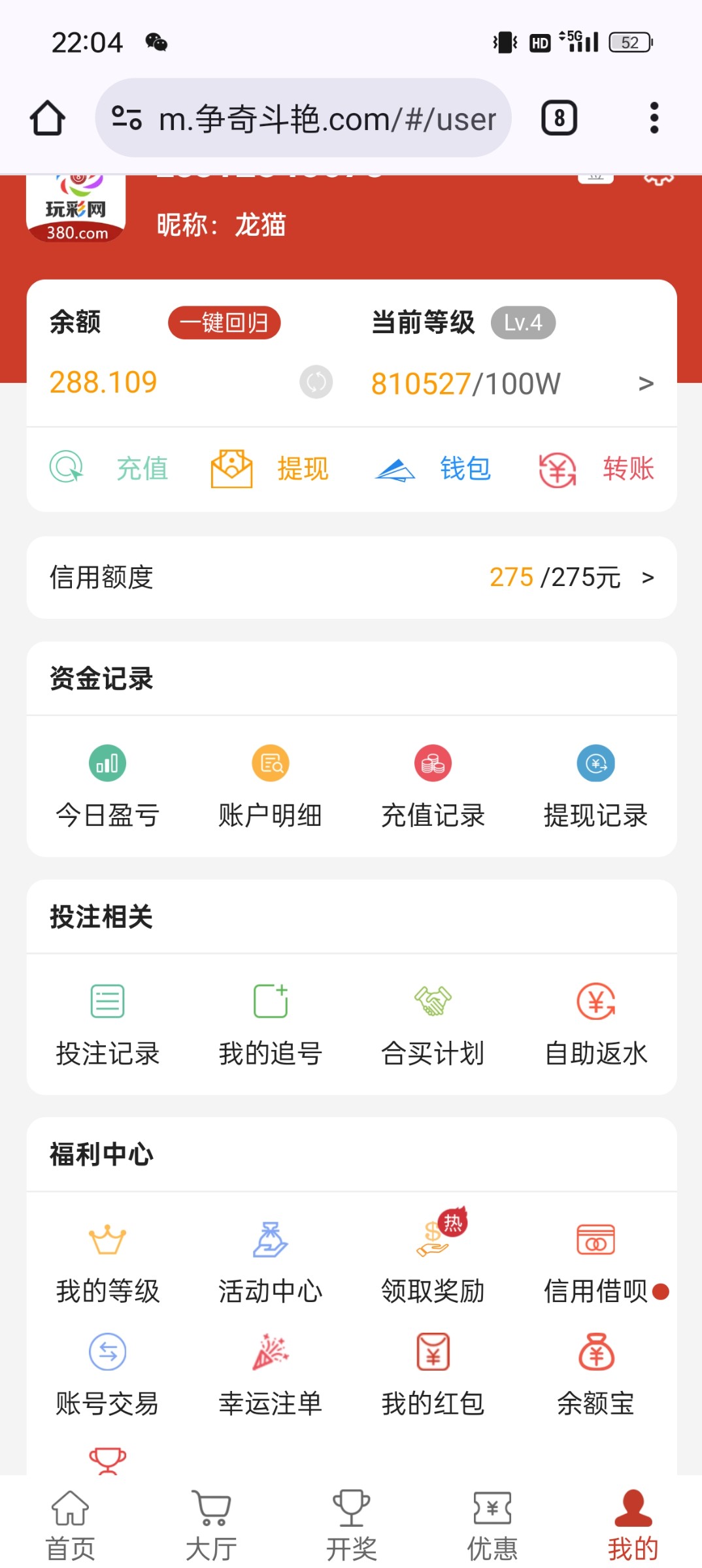Open 提现记录 history
Image resolution: width=702 pixels, height=1568 pixels.
[x=595, y=787]
